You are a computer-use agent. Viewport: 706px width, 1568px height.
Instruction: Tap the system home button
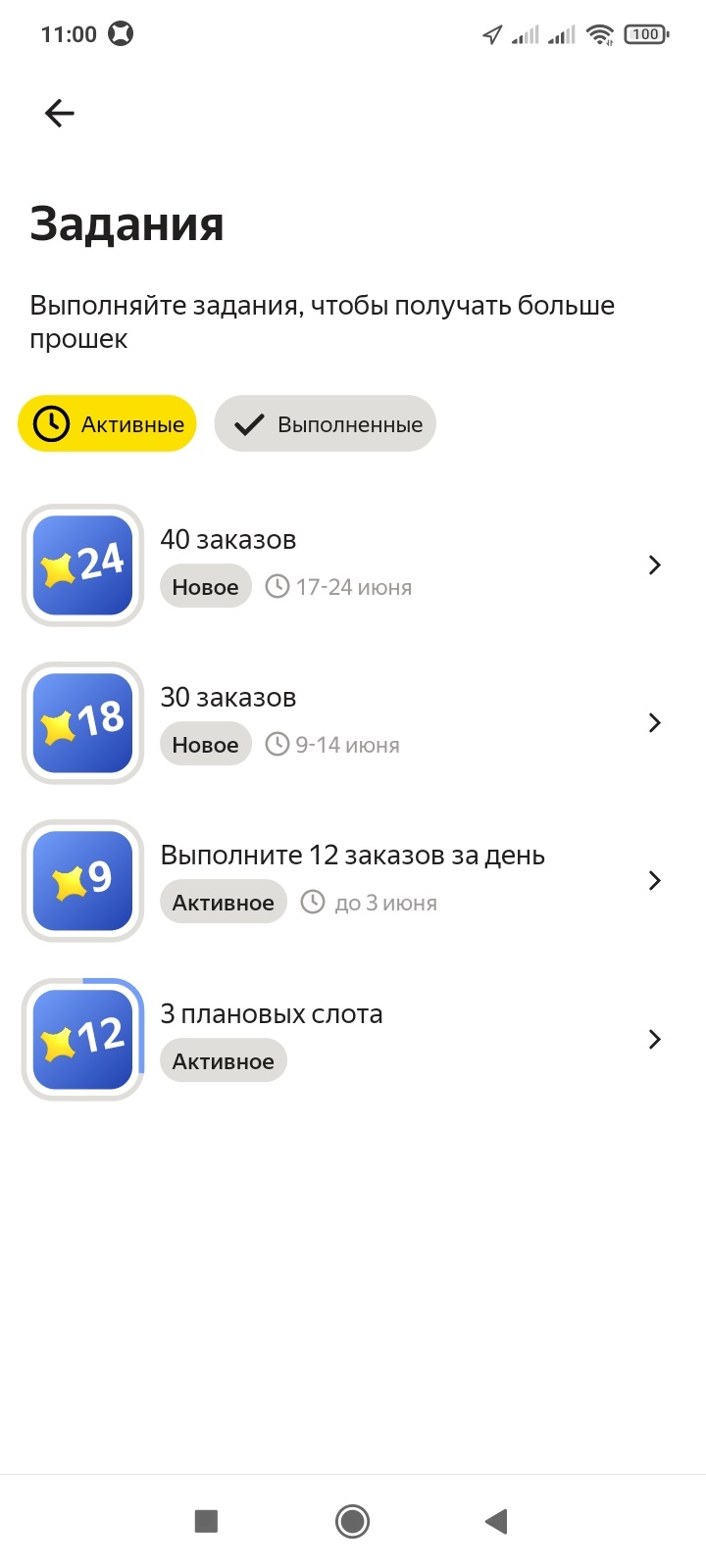(352, 1521)
